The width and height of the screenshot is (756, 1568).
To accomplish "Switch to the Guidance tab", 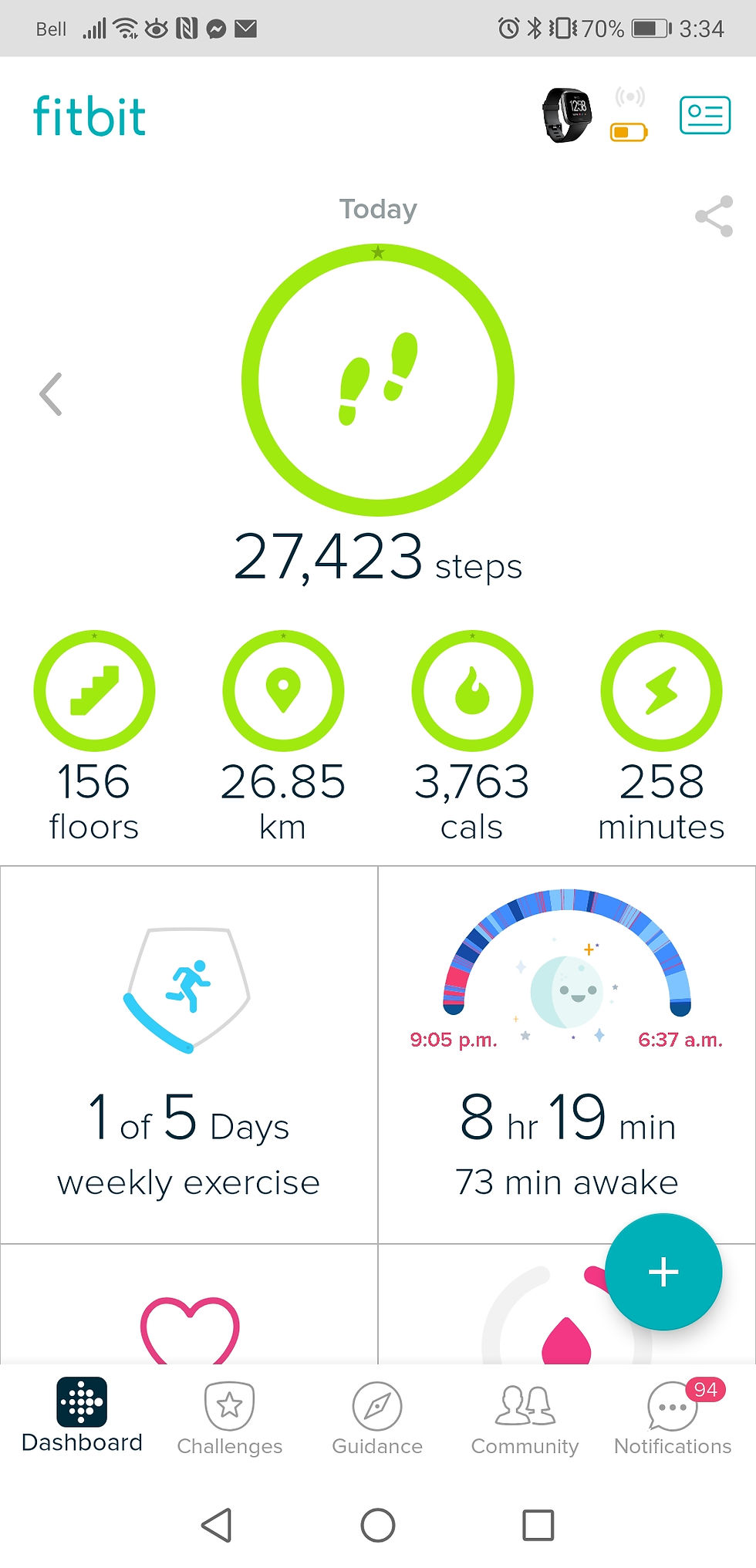I will pyautogui.click(x=377, y=1418).
